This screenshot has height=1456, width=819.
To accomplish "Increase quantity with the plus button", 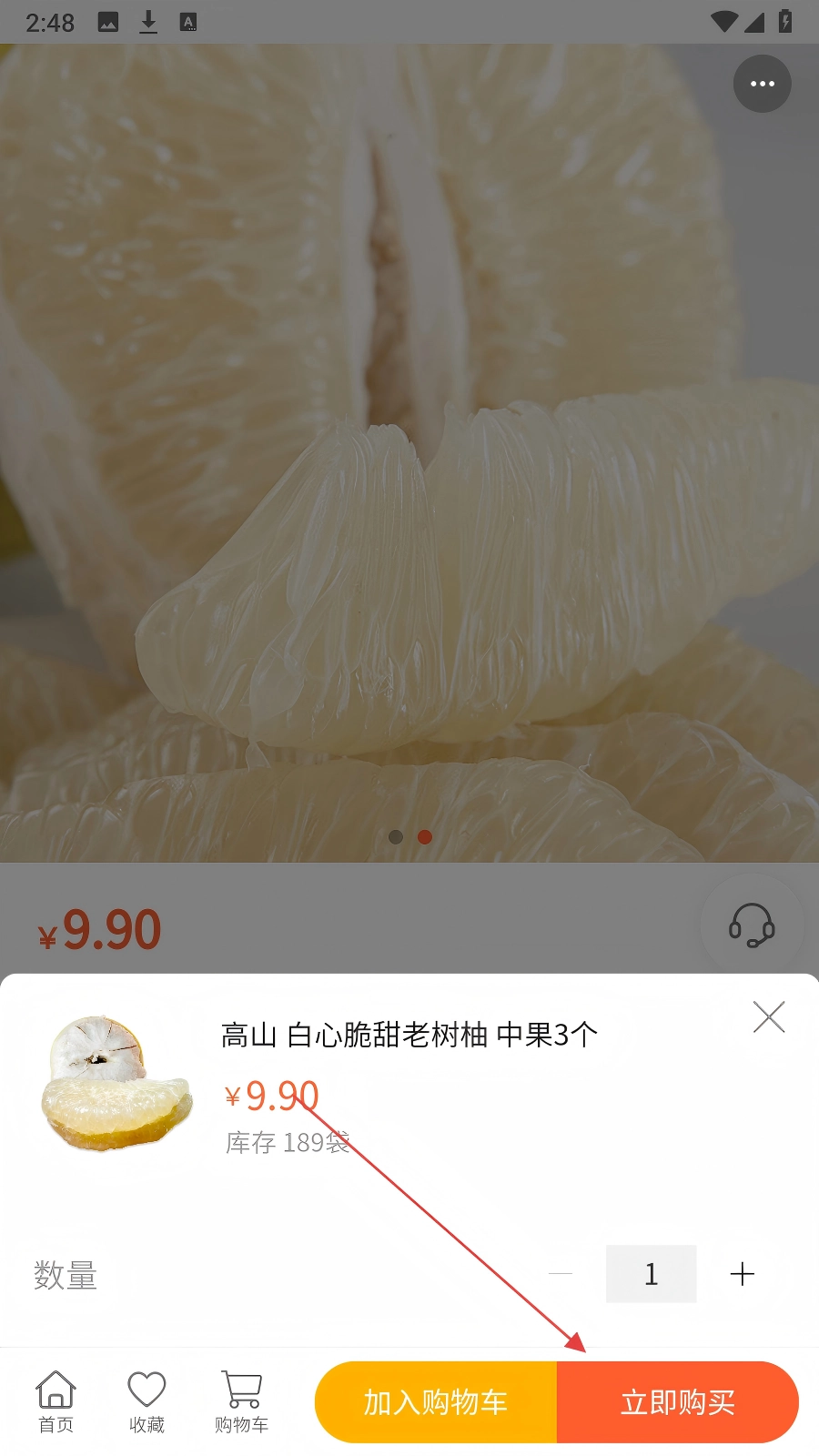I will coord(743,1274).
